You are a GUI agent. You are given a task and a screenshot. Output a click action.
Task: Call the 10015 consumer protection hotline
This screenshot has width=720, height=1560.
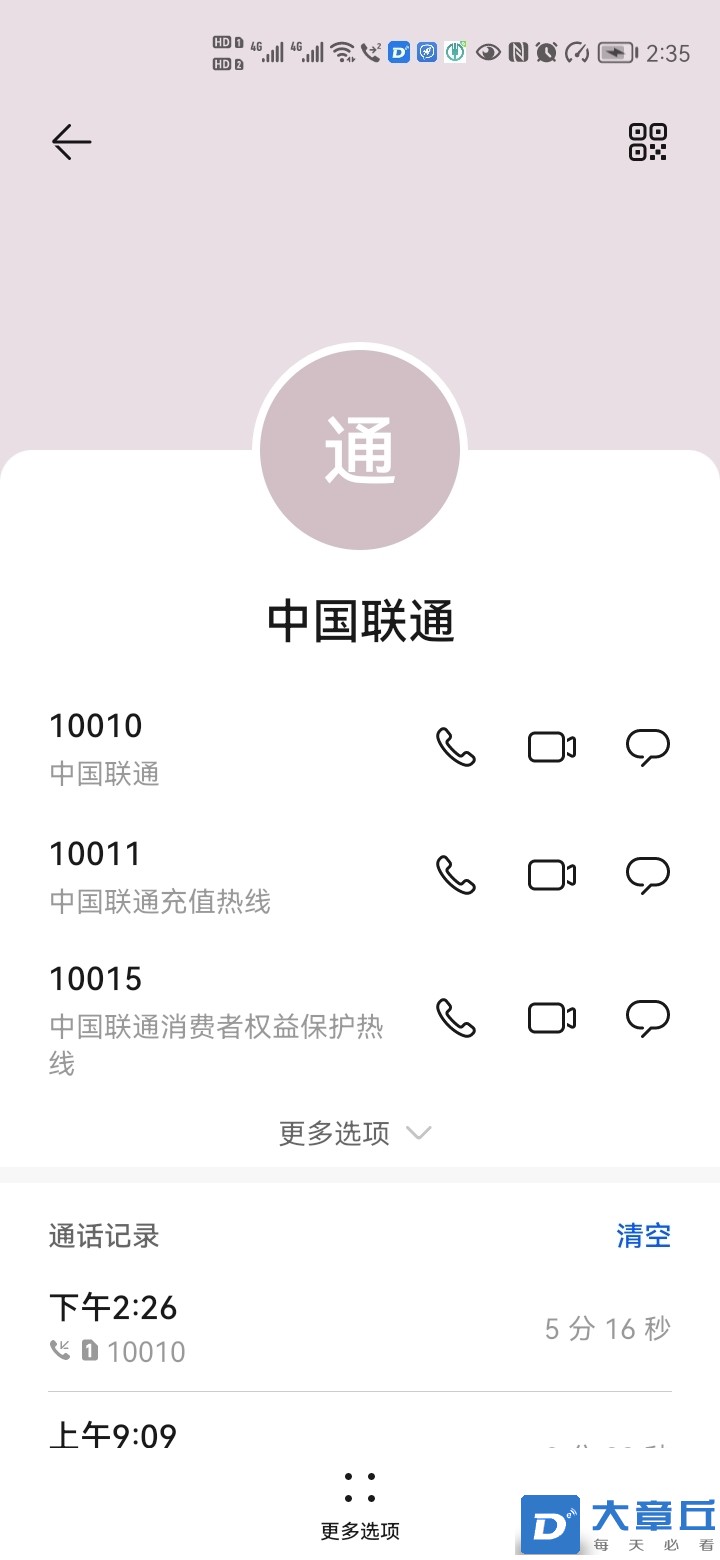[x=456, y=1018]
